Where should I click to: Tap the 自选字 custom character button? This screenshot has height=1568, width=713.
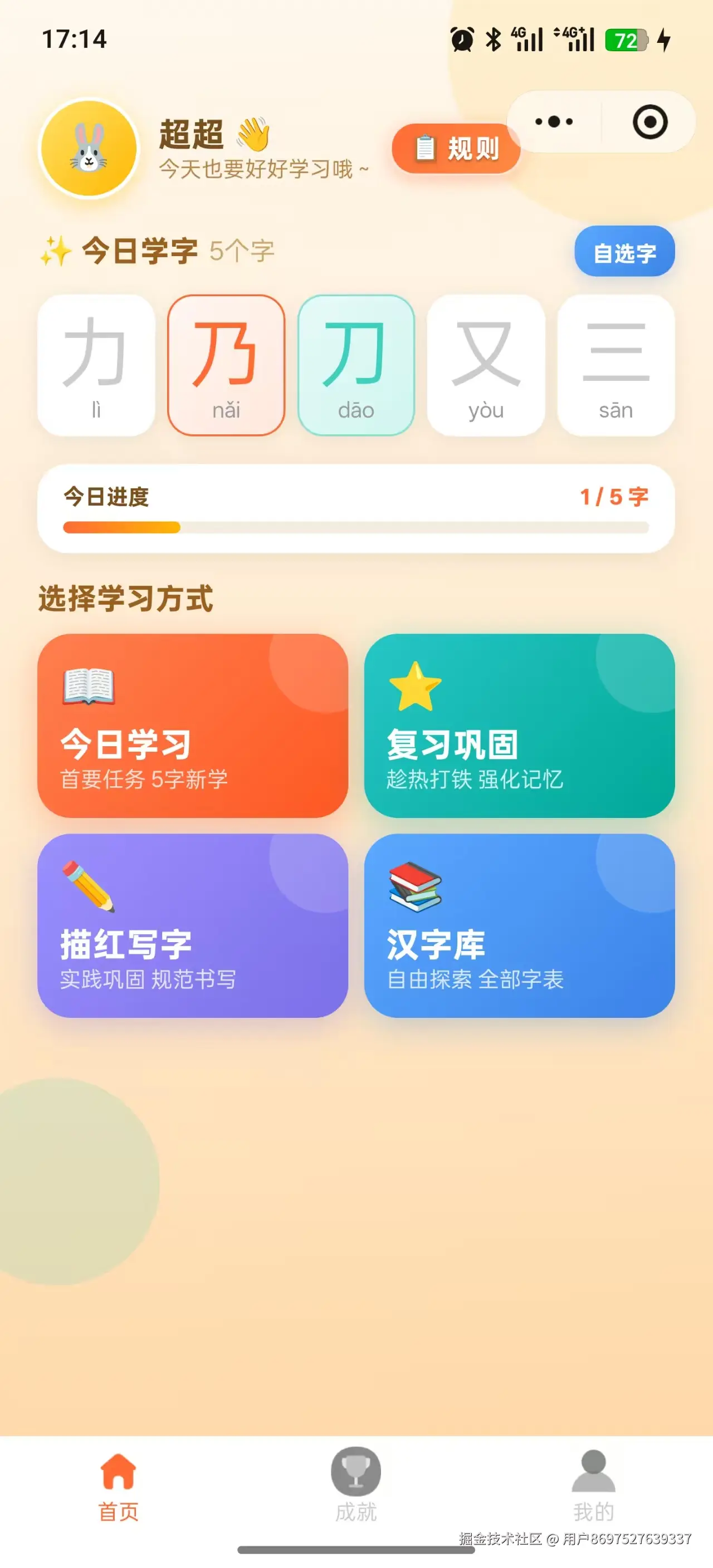[x=624, y=252]
